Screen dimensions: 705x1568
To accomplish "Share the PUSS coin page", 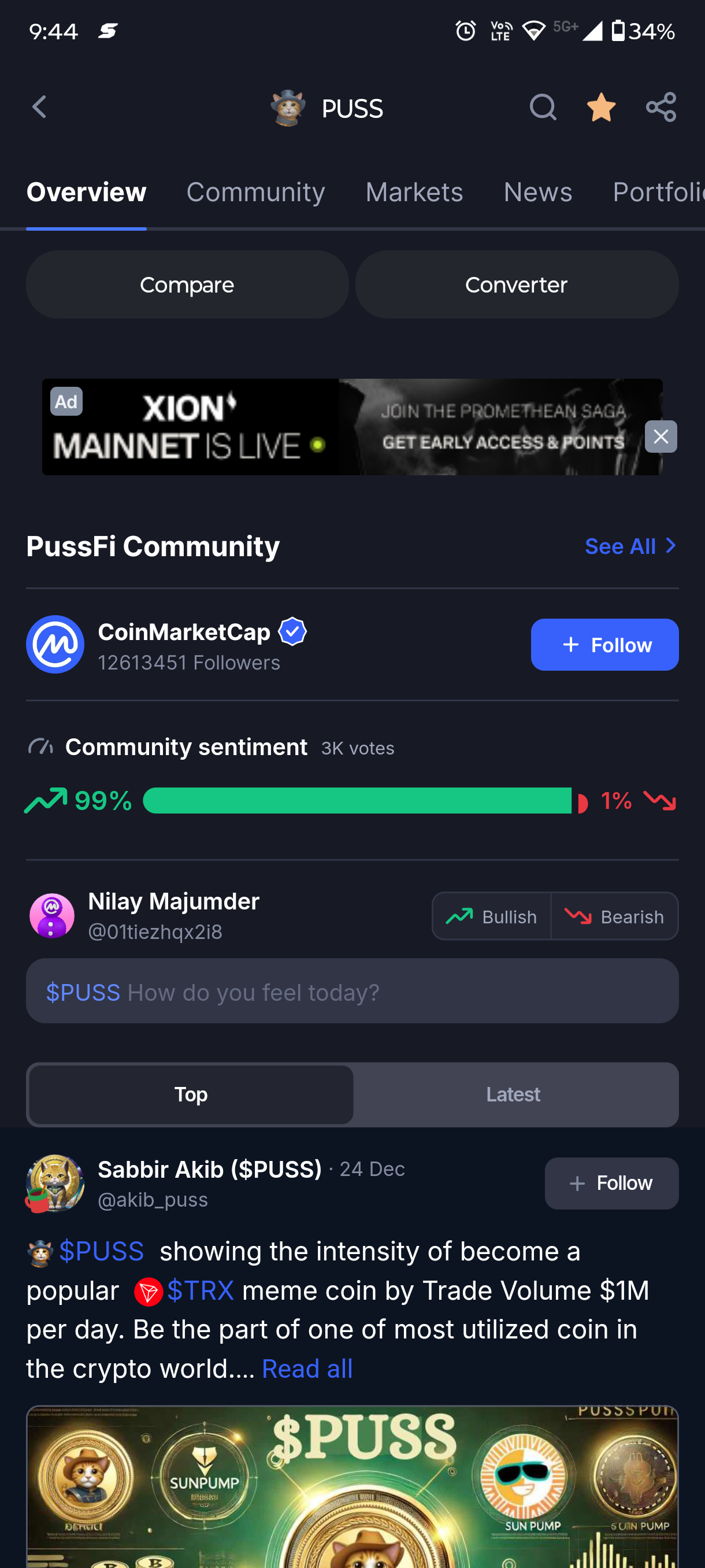I will (x=661, y=108).
